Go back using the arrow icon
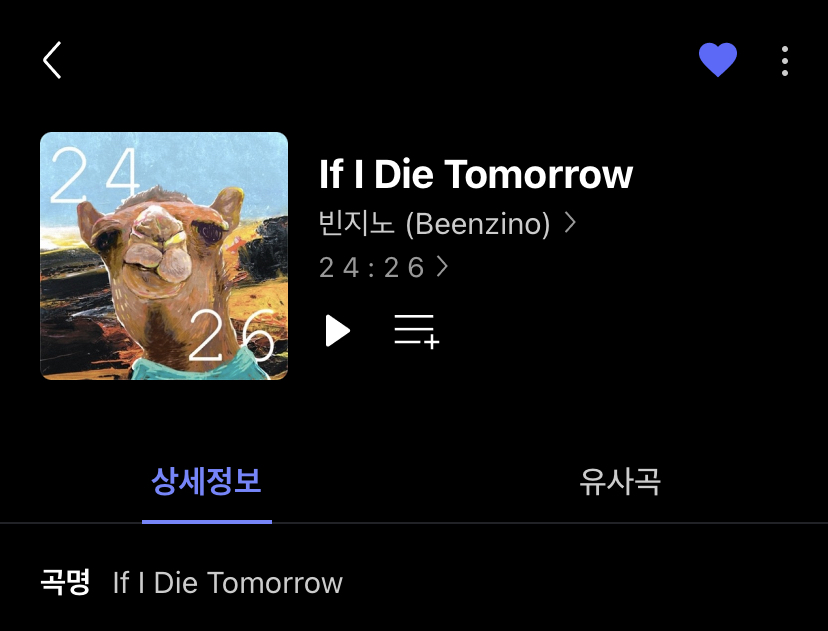Image resolution: width=828 pixels, height=631 pixels. click(x=53, y=61)
